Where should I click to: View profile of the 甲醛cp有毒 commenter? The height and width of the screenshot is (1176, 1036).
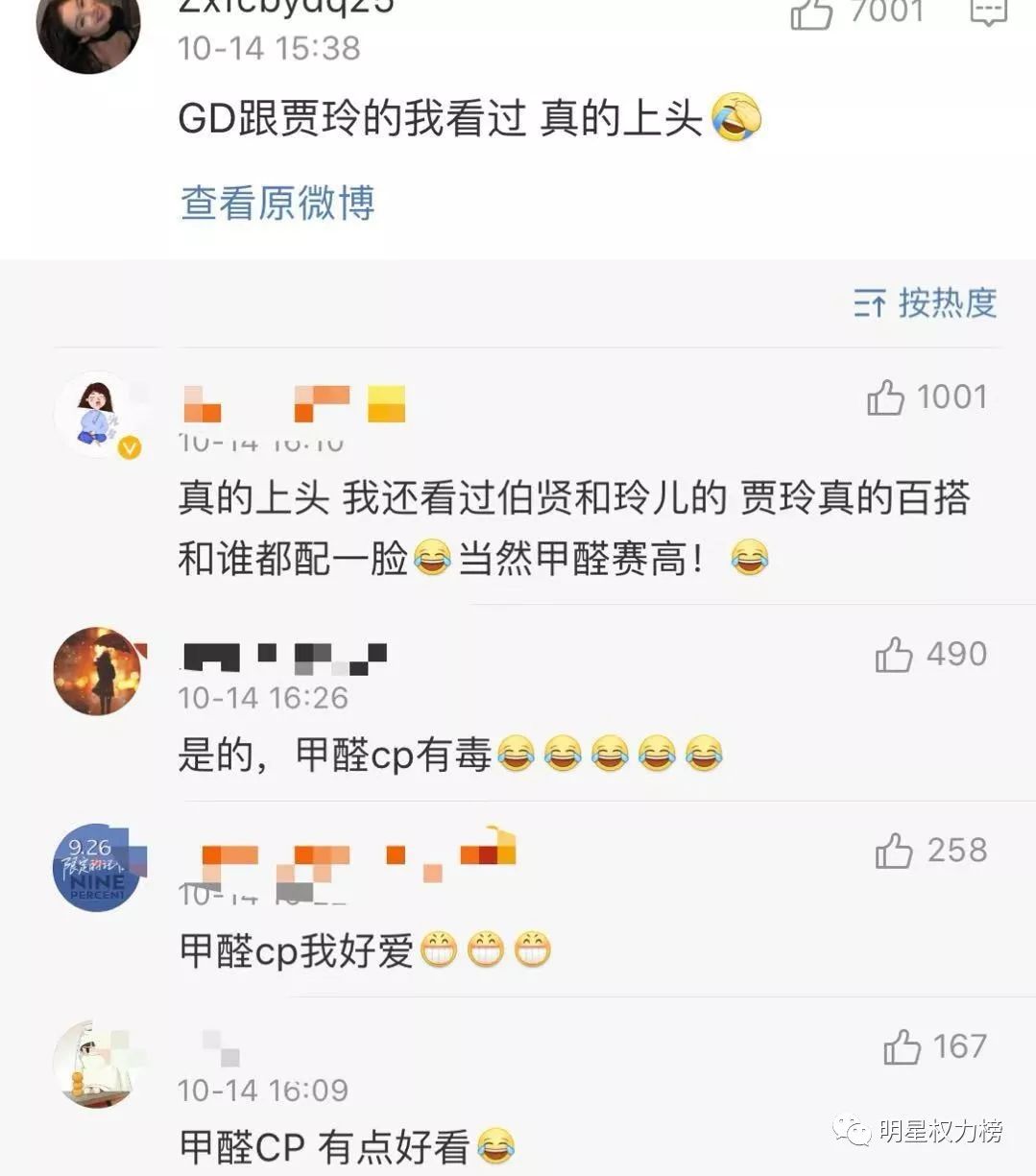(x=97, y=672)
